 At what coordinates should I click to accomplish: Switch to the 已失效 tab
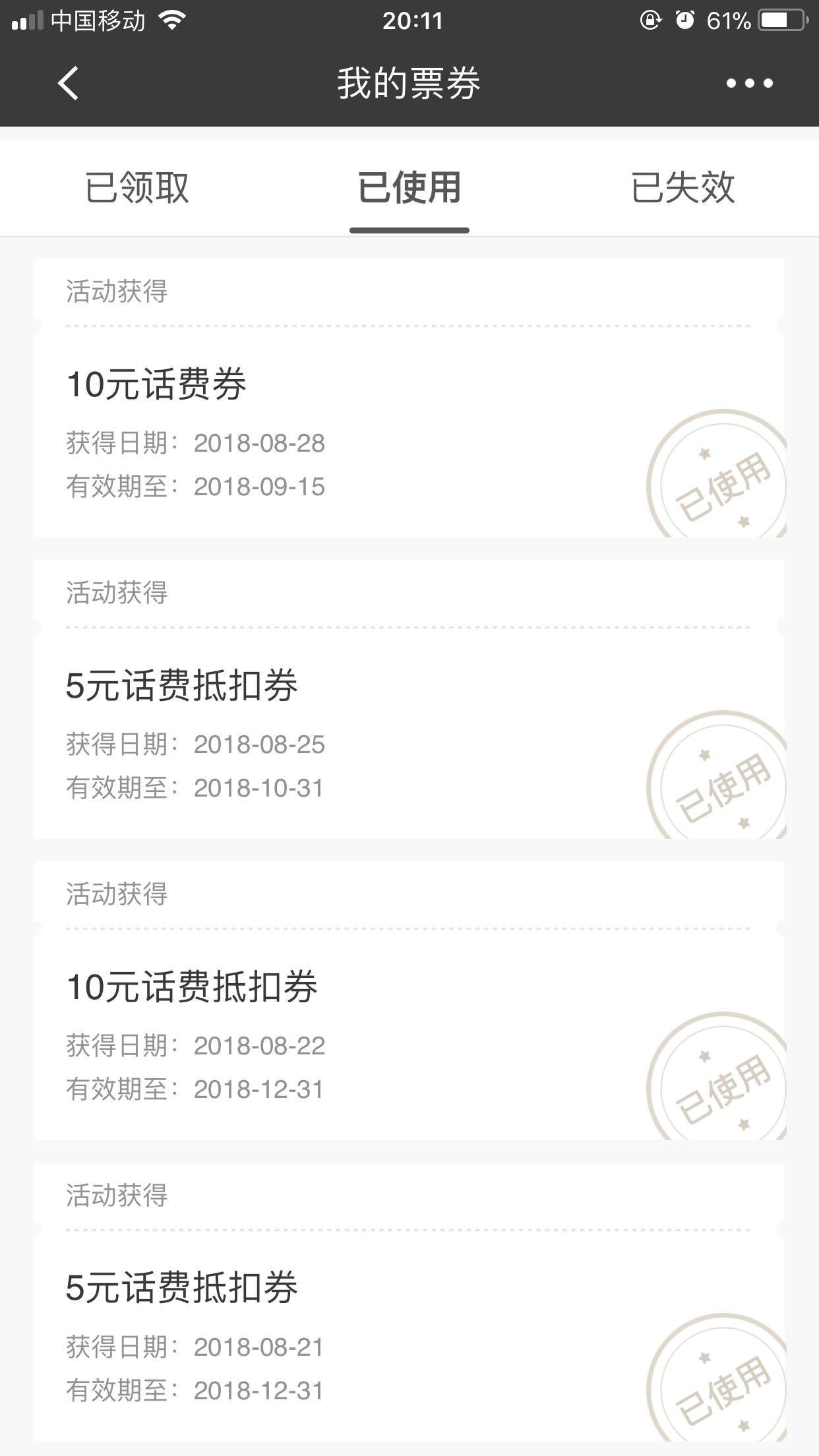click(682, 188)
